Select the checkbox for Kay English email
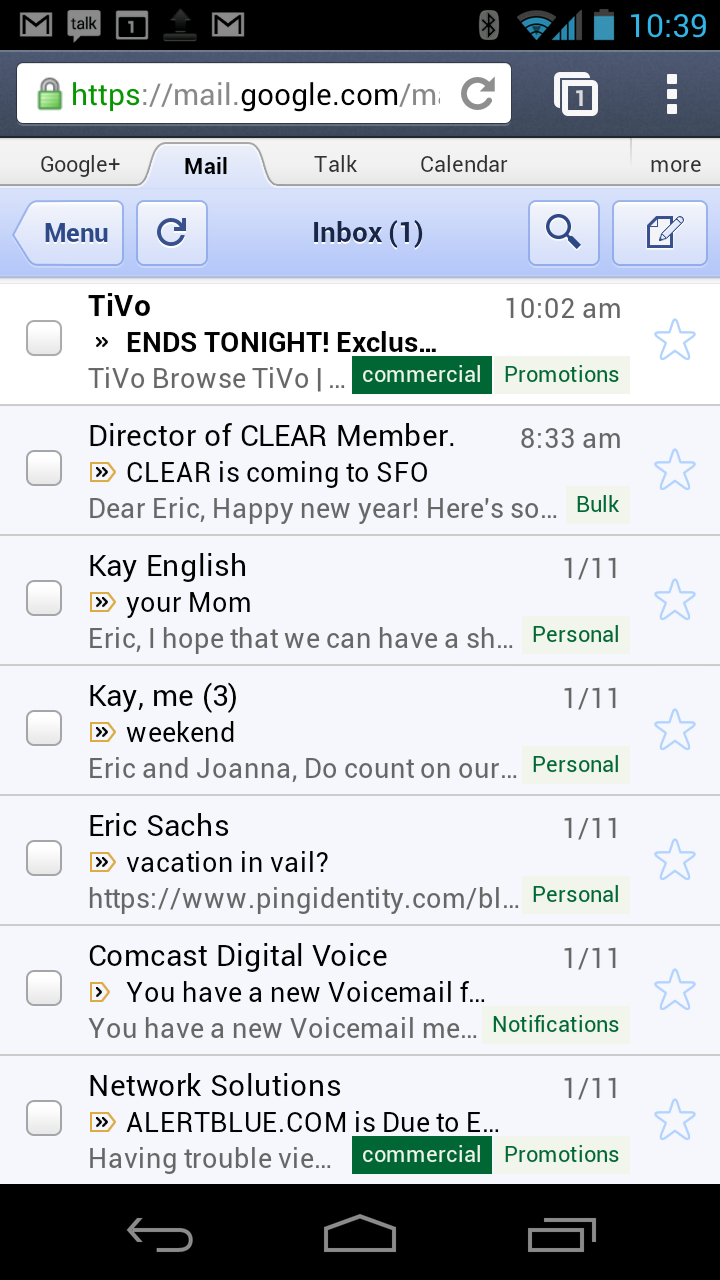The image size is (720, 1280). (x=44, y=598)
